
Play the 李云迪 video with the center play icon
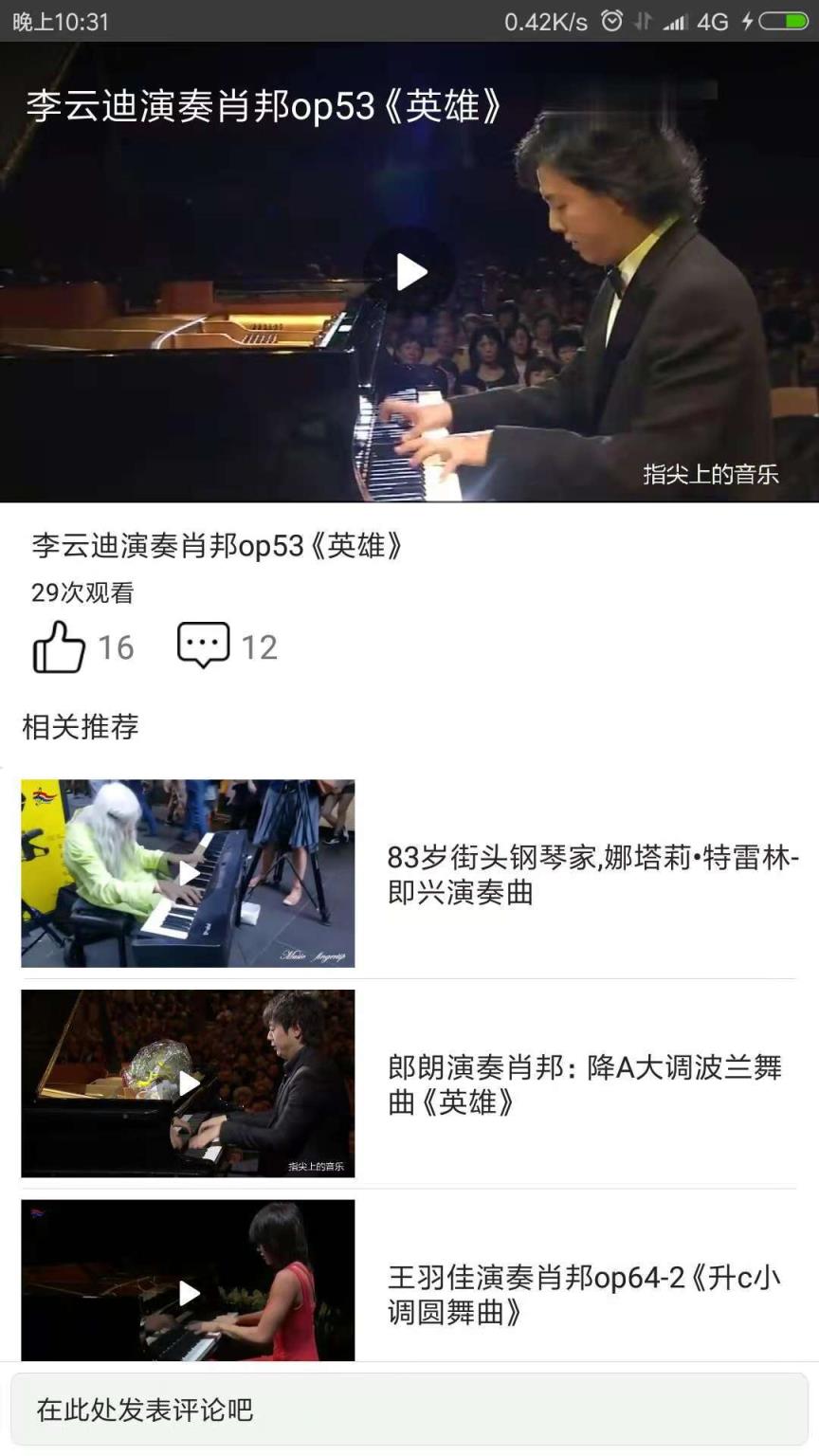409,272
